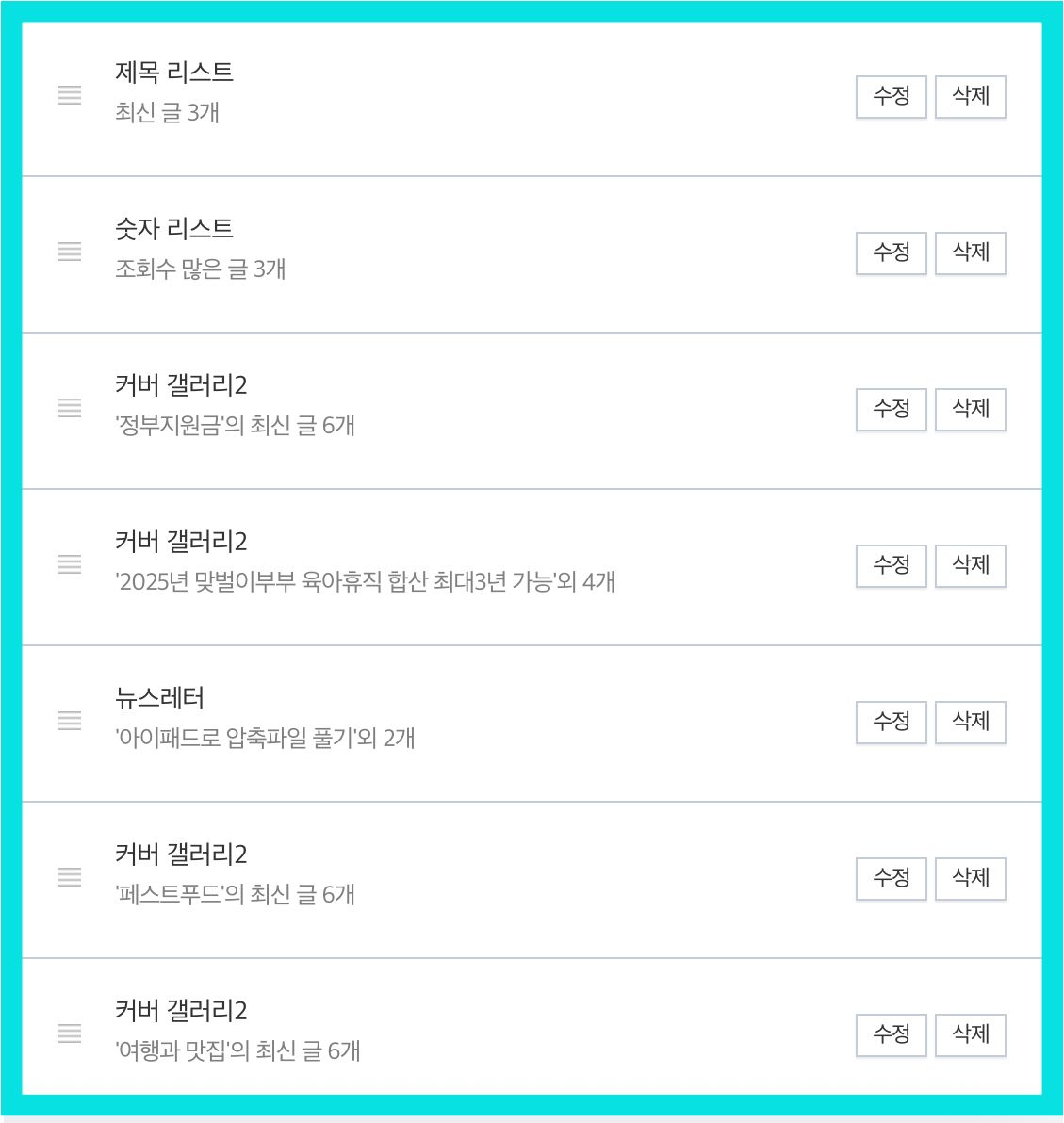Edit the '페스트푸드' 커버 갤러리2 widget
This screenshot has height=1123, width=1064.
pos(891,877)
